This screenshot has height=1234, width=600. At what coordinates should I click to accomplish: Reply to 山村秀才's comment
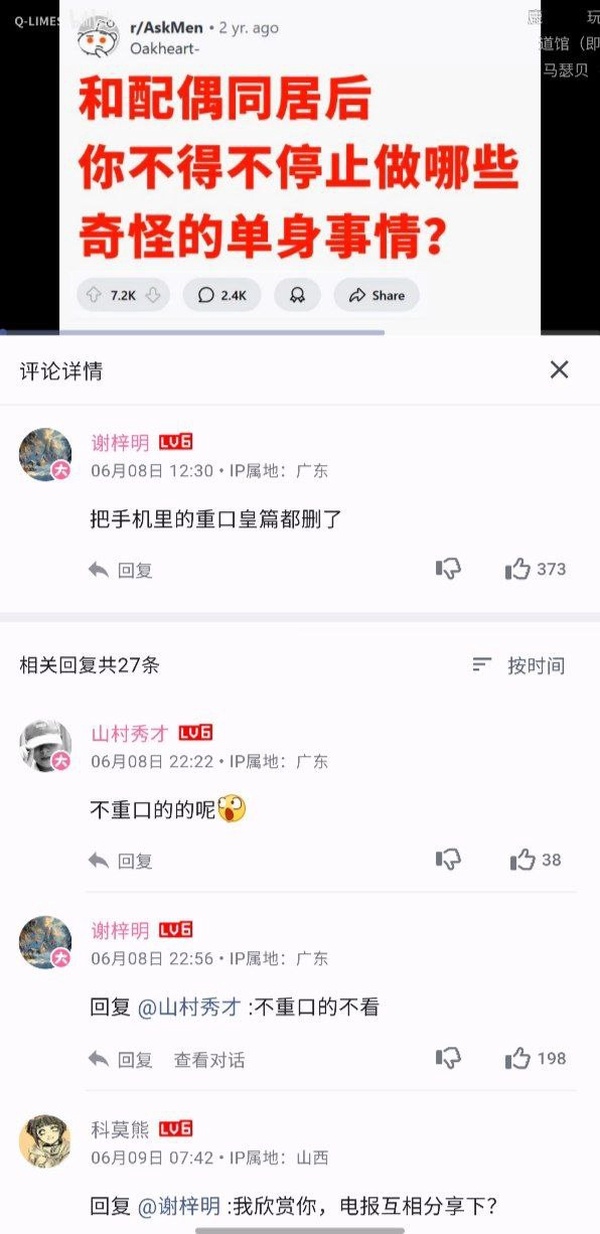coord(121,860)
